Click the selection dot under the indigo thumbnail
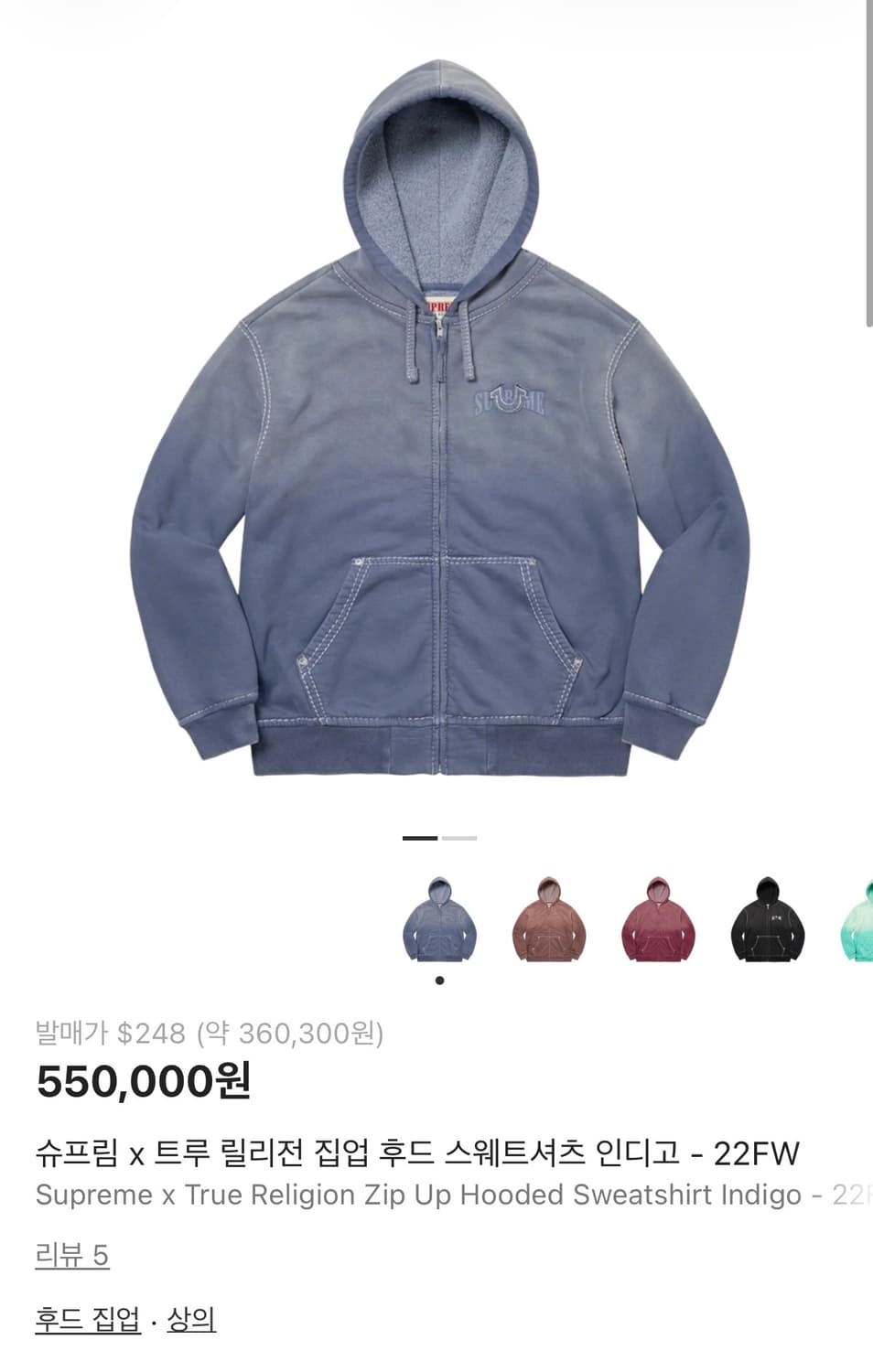Screen dimensions: 873x1372 point(439,979)
